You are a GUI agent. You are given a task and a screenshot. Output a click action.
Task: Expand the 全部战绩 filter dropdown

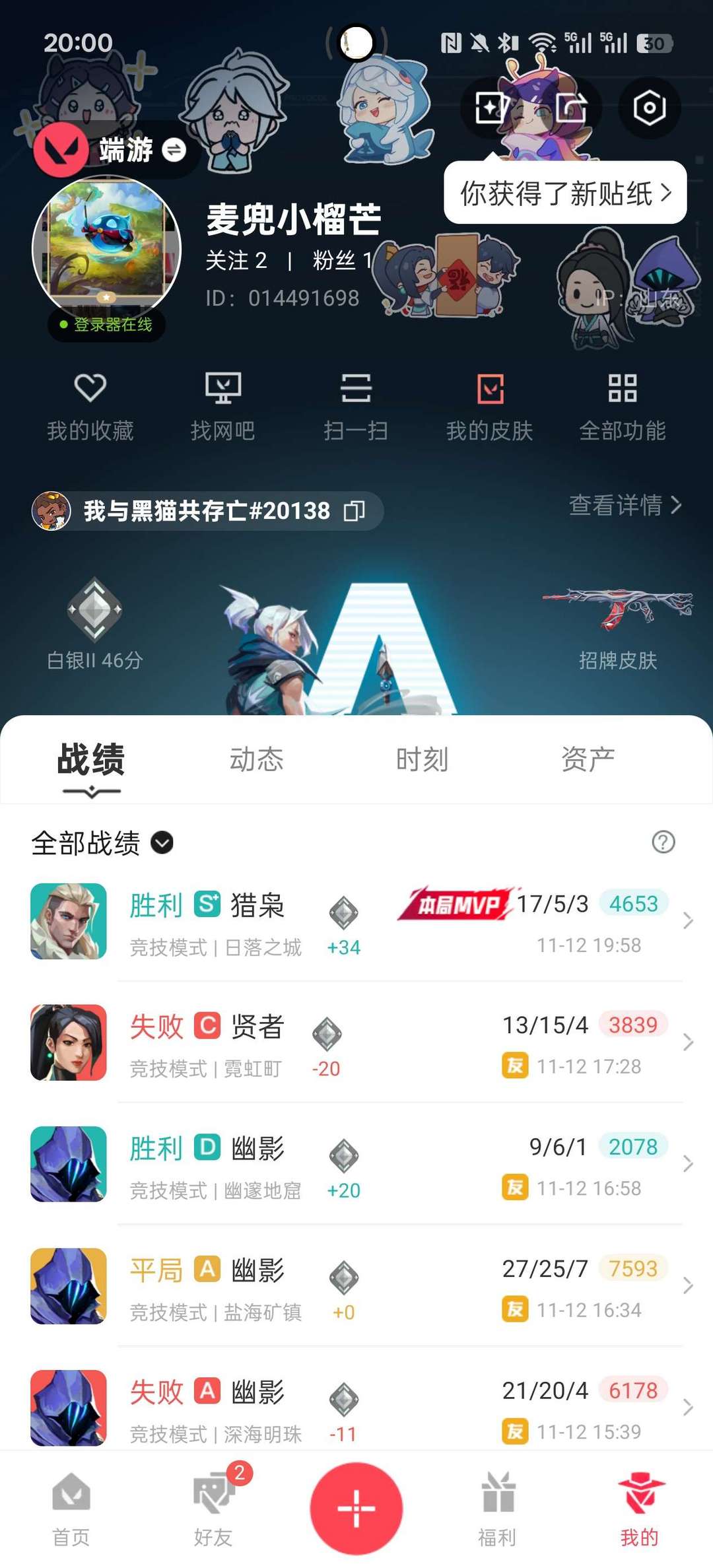(160, 843)
